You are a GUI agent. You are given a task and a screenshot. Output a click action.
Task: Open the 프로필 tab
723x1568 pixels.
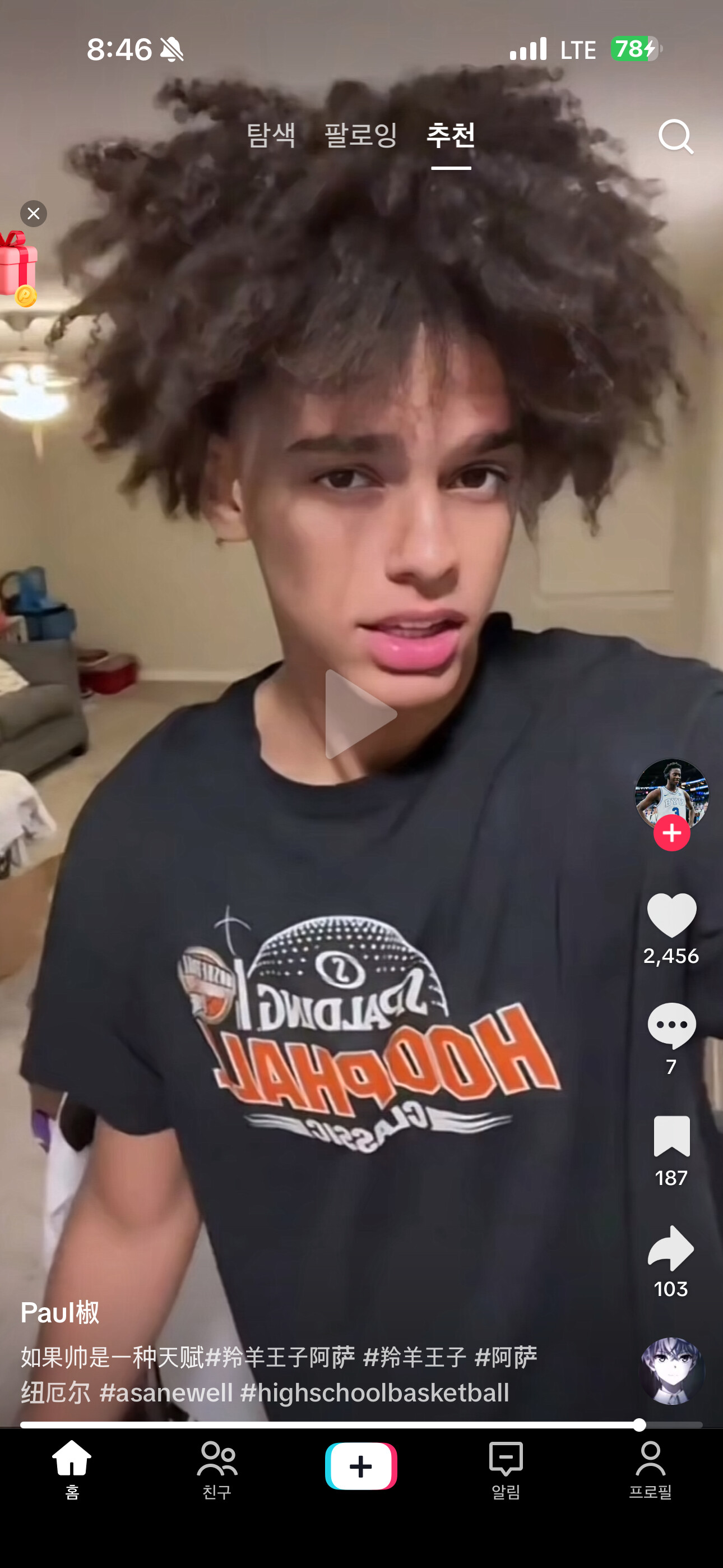650,1469
